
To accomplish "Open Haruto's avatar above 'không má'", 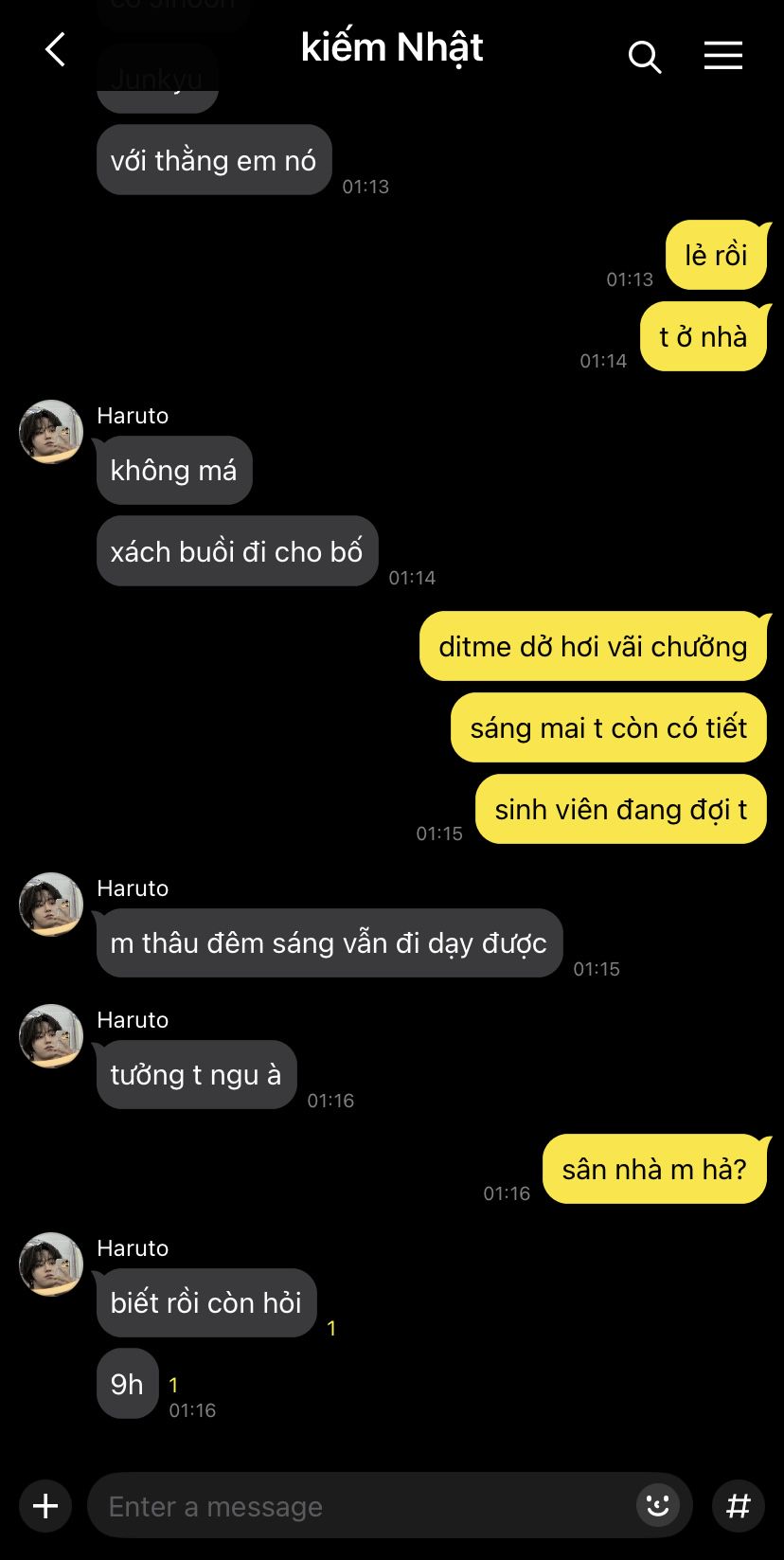I will tap(51, 432).
